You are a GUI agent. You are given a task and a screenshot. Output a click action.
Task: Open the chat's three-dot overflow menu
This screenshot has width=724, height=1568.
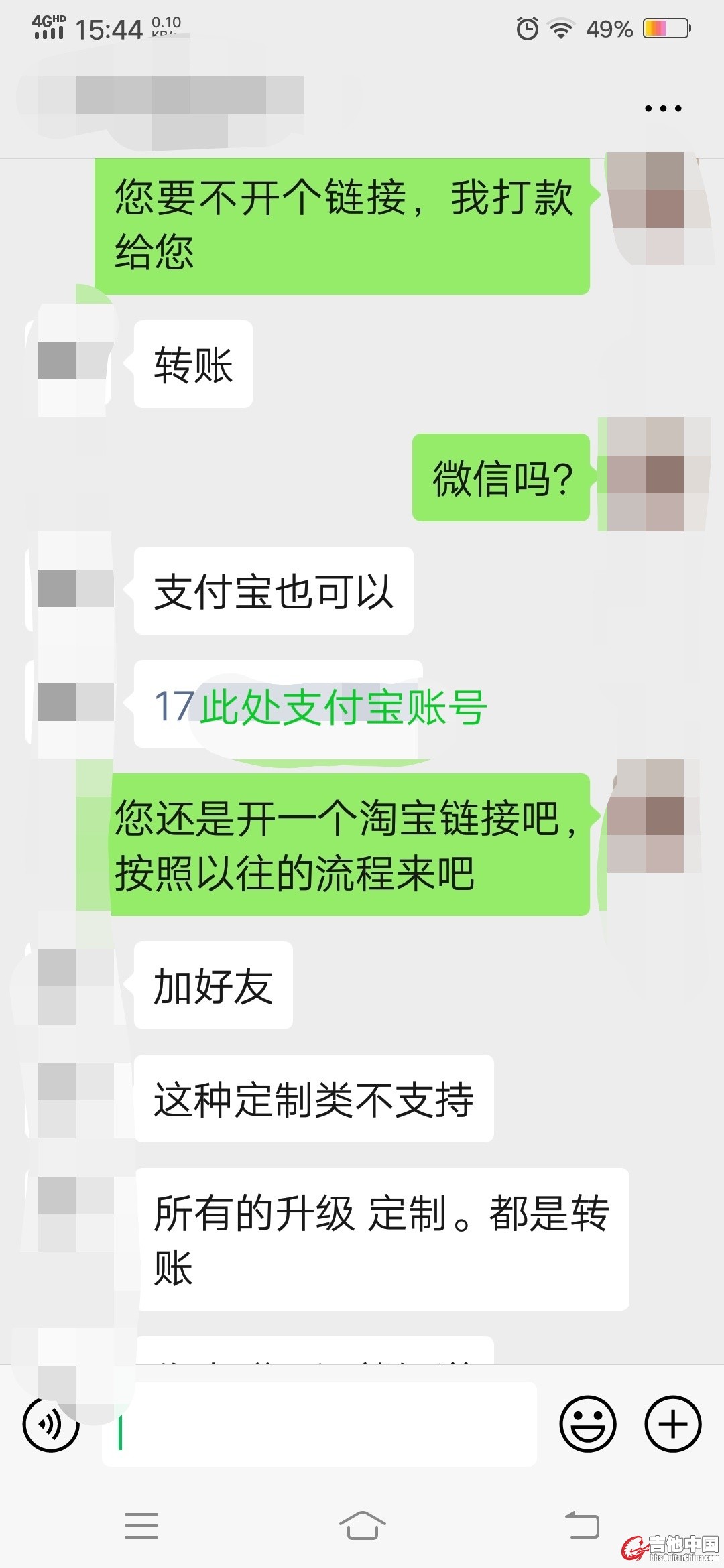[x=663, y=108]
